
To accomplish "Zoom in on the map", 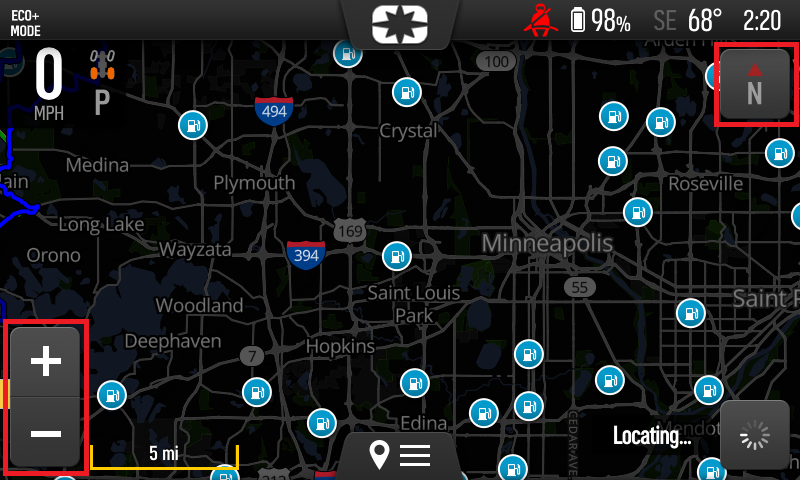I will point(46,361).
